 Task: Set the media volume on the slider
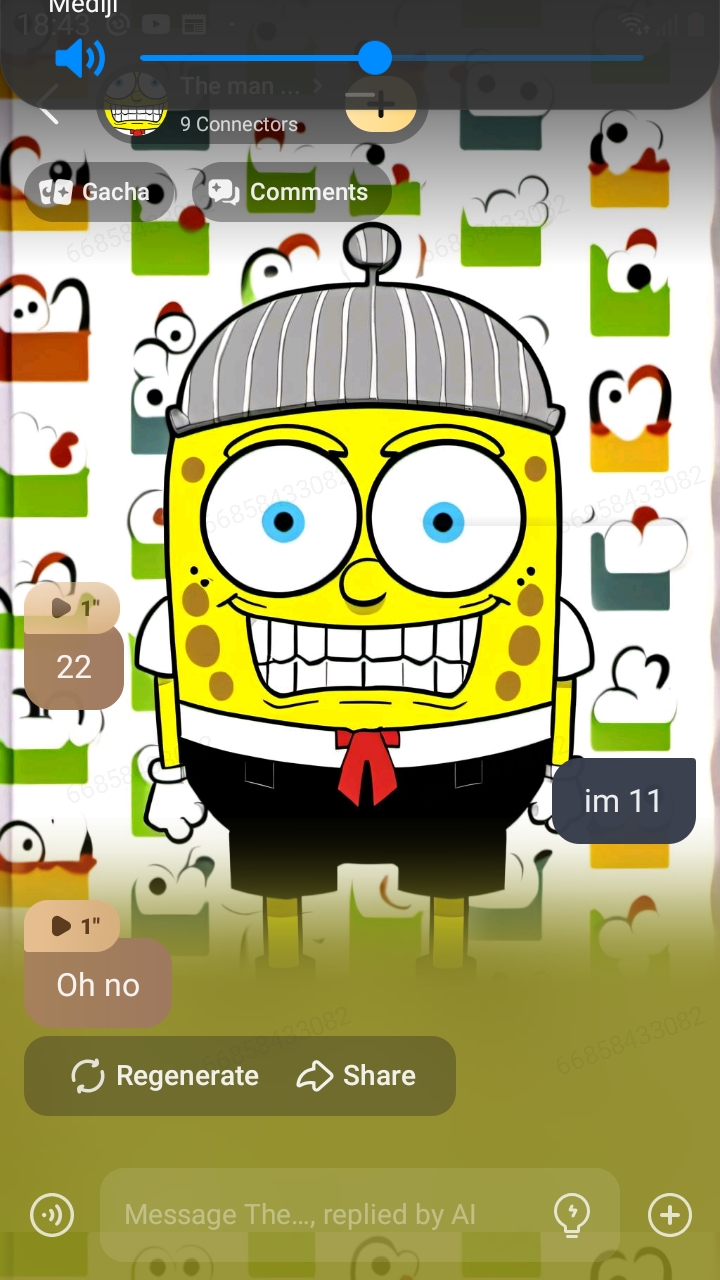point(375,58)
